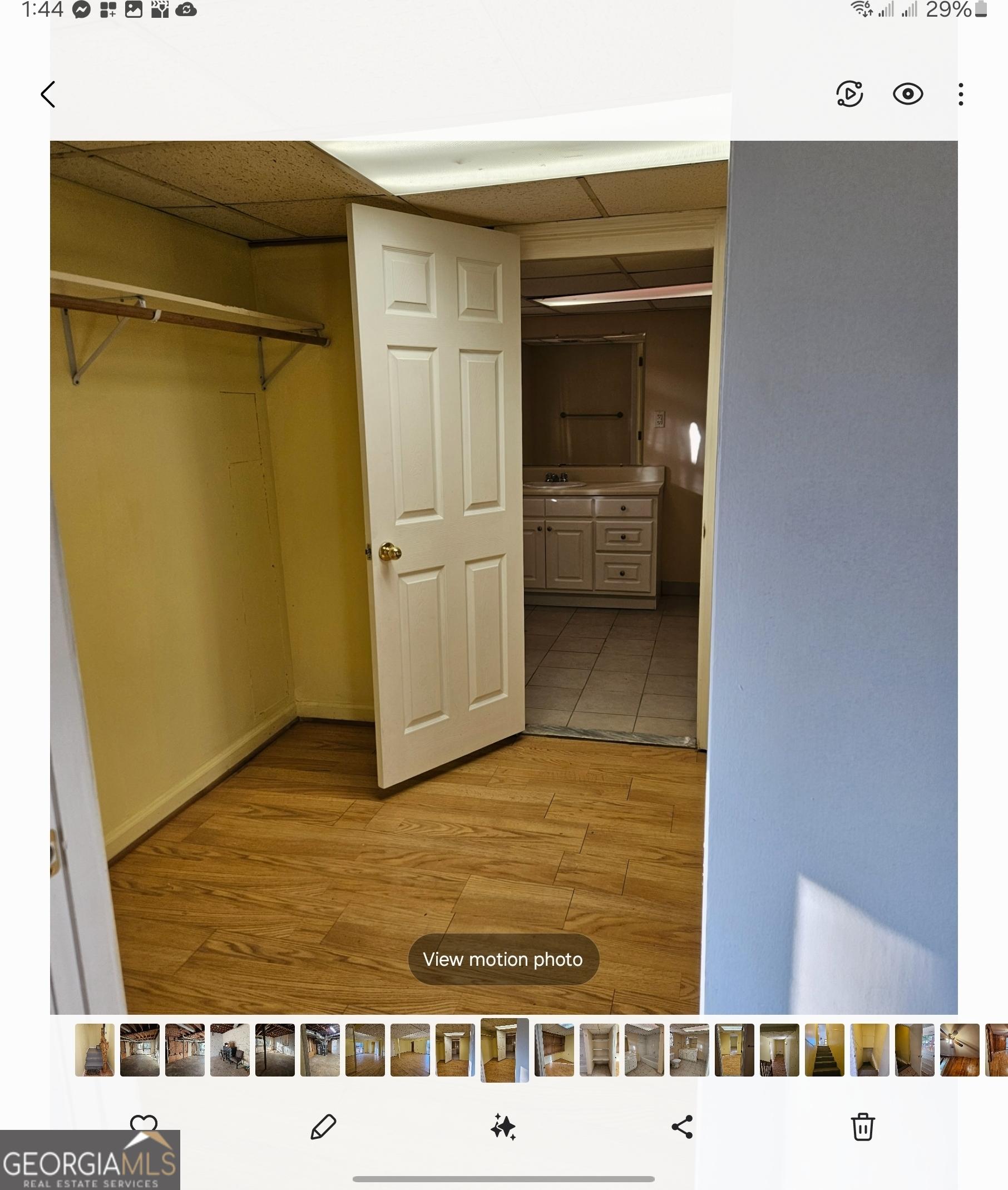Open the AI sparkle editing tools
1008x1190 pixels.
tap(503, 1127)
